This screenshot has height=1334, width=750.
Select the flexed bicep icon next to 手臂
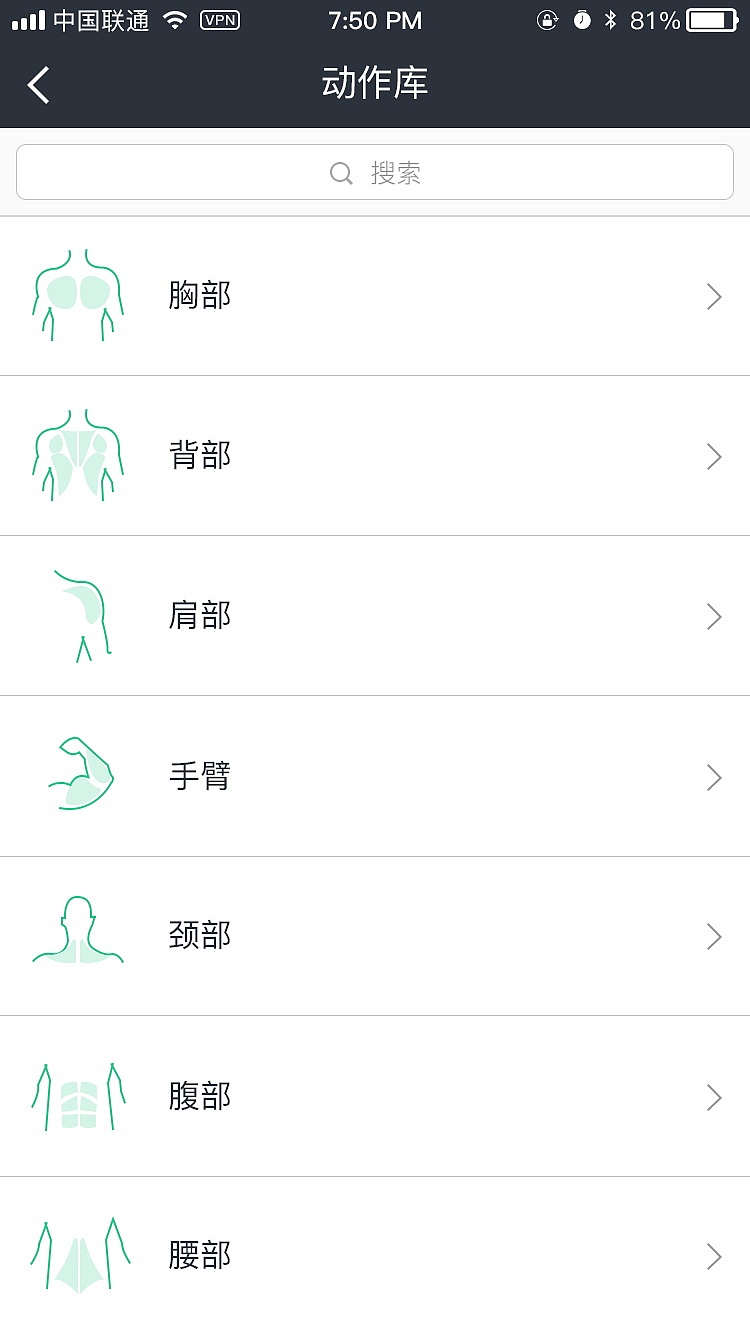pyautogui.click(x=78, y=776)
